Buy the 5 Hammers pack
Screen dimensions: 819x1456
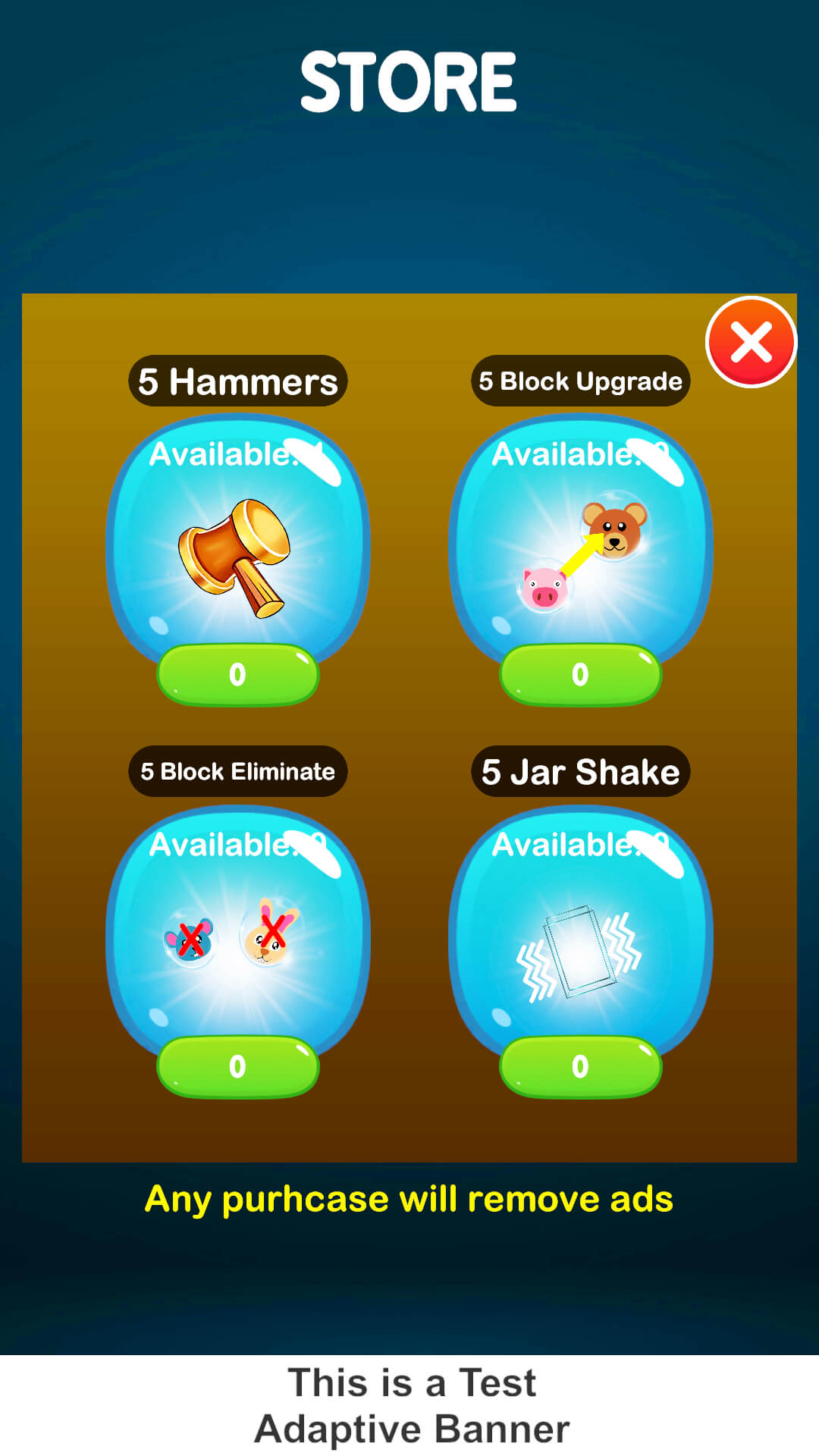pos(237,674)
